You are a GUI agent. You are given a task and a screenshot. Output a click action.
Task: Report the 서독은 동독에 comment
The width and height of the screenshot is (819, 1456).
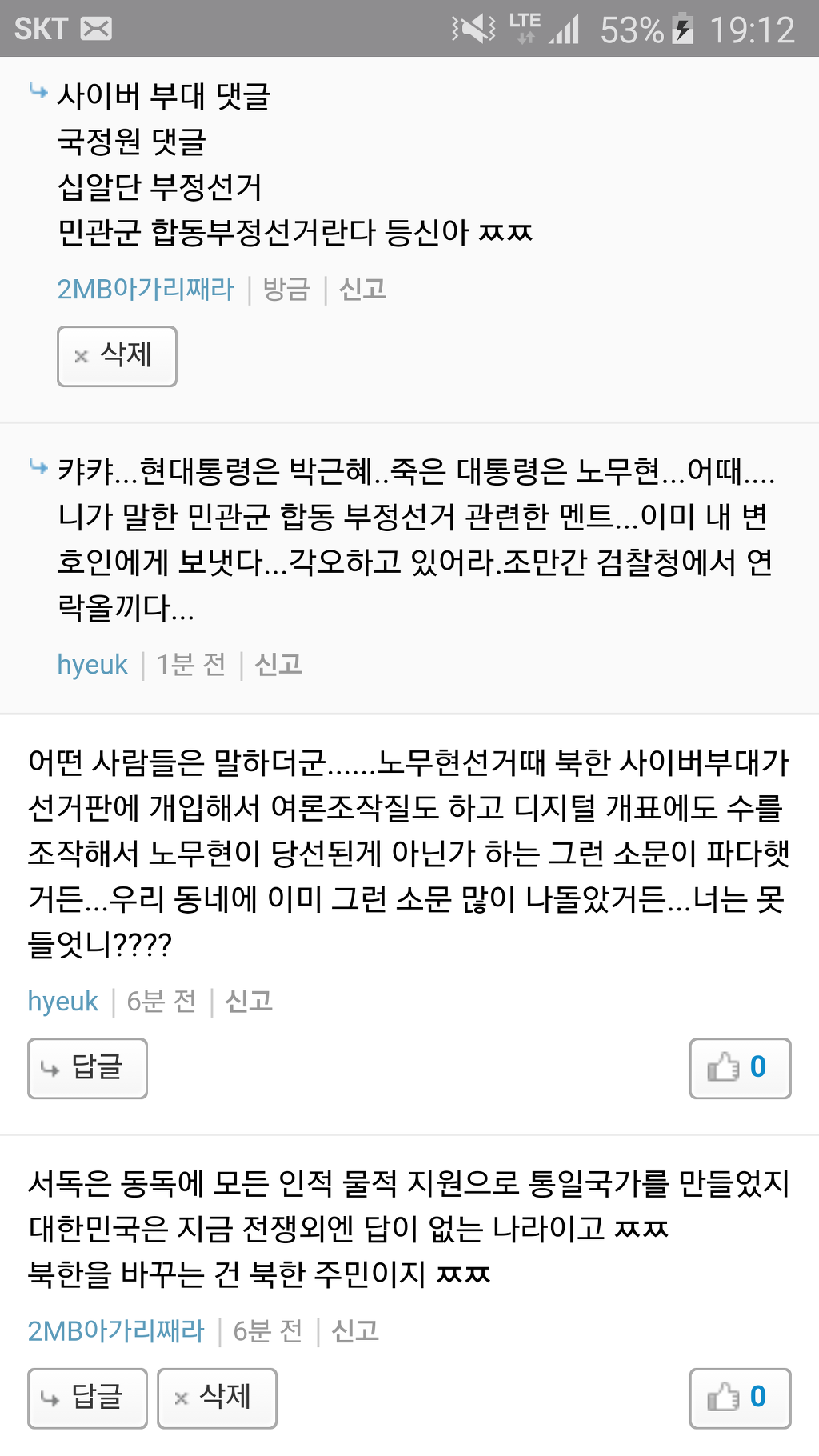pyautogui.click(x=354, y=1330)
